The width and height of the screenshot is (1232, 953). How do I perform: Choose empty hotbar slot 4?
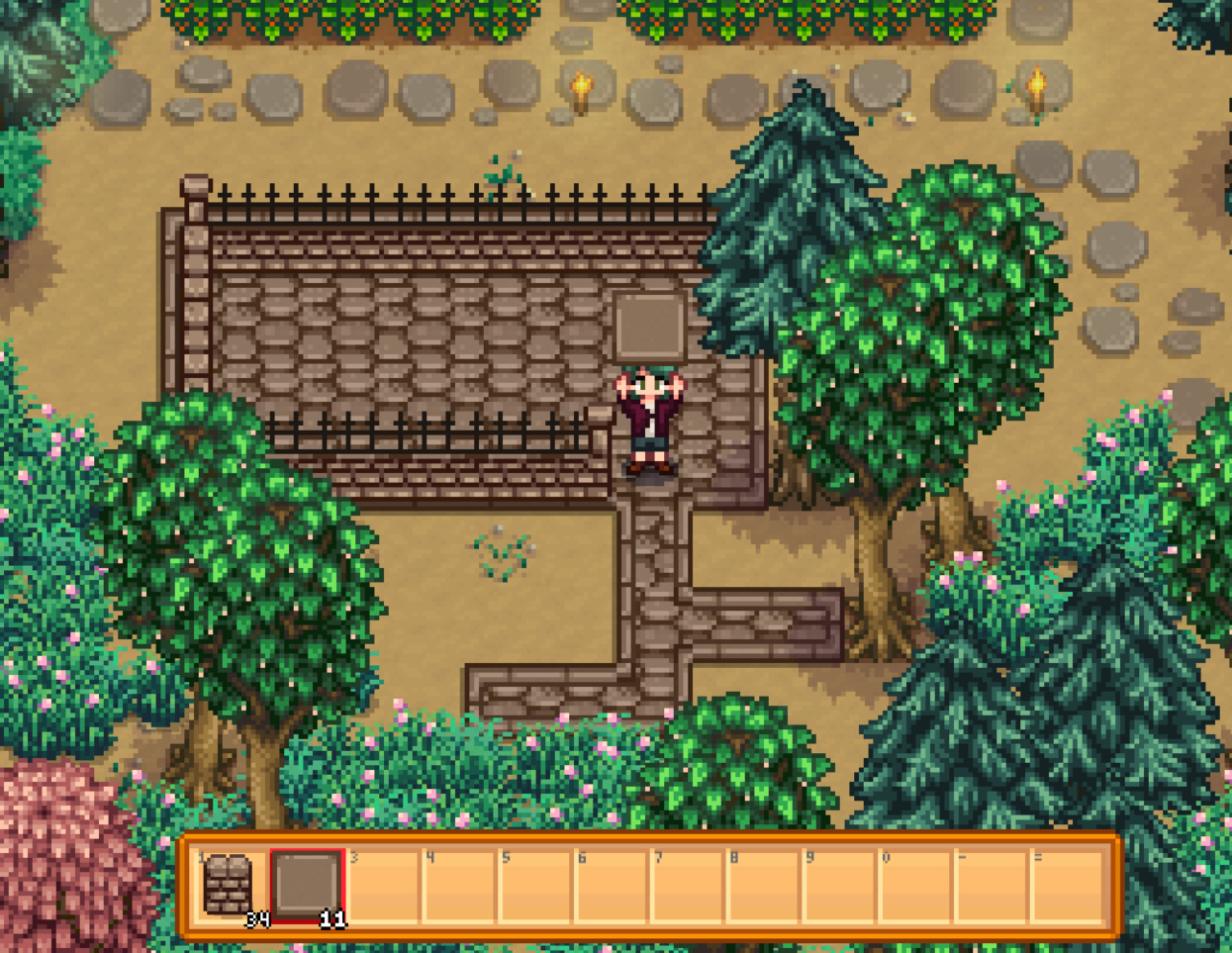(x=459, y=886)
